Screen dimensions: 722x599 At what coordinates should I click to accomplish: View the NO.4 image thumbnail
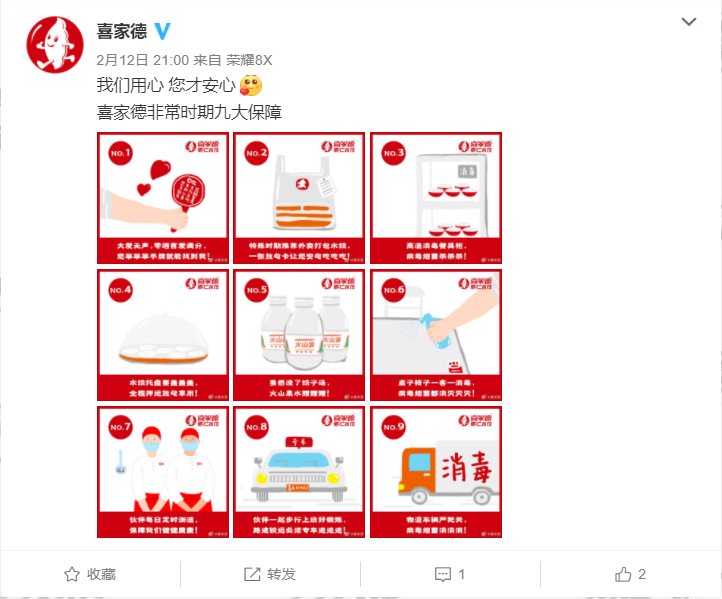(x=162, y=335)
